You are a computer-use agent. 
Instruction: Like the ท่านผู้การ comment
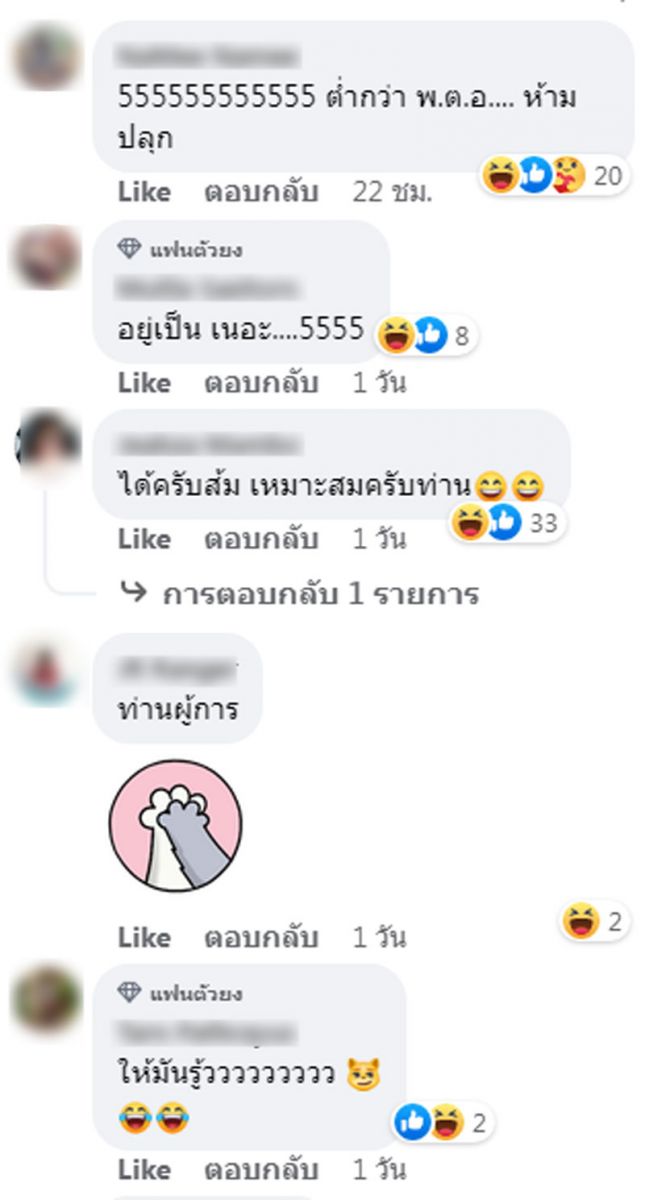coord(144,937)
